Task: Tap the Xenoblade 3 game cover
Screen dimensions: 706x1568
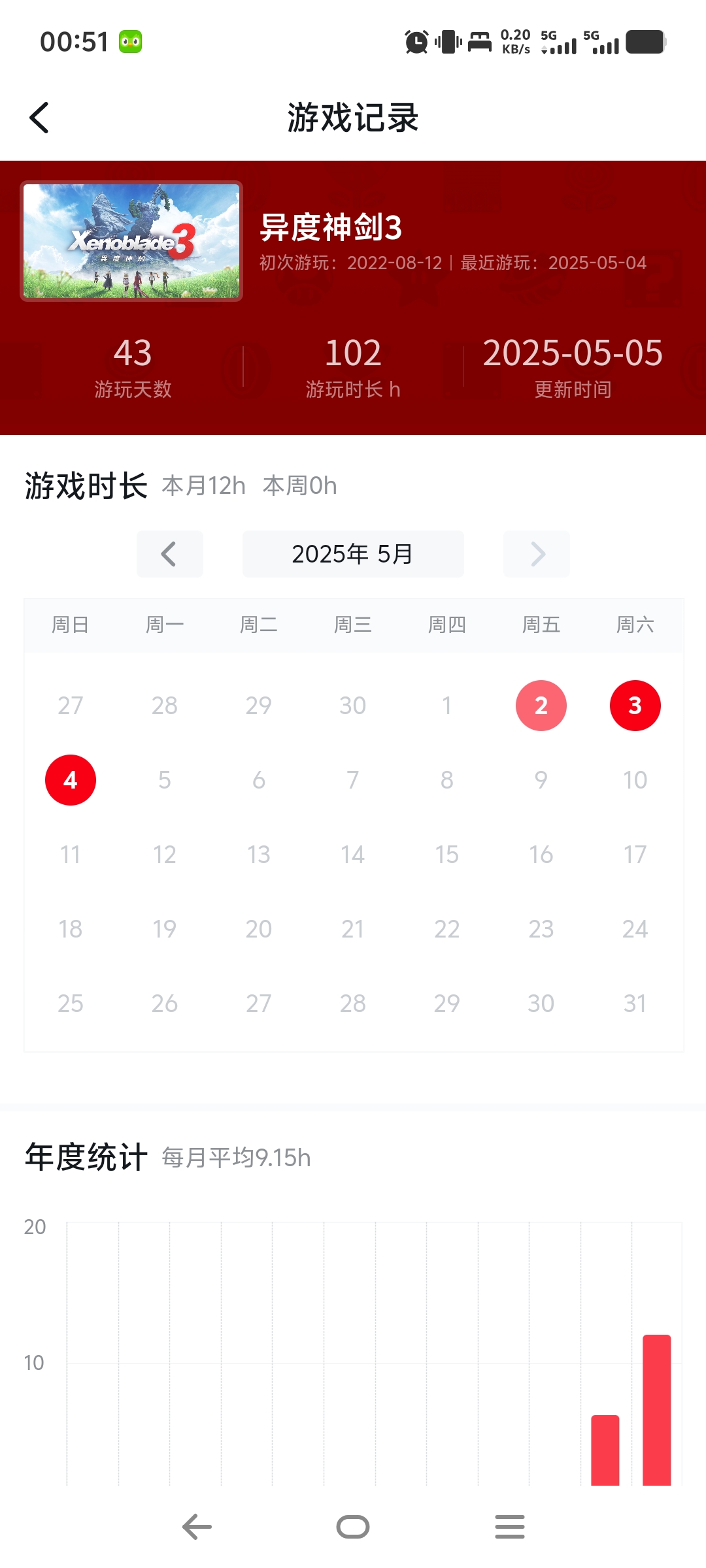Action: (131, 241)
